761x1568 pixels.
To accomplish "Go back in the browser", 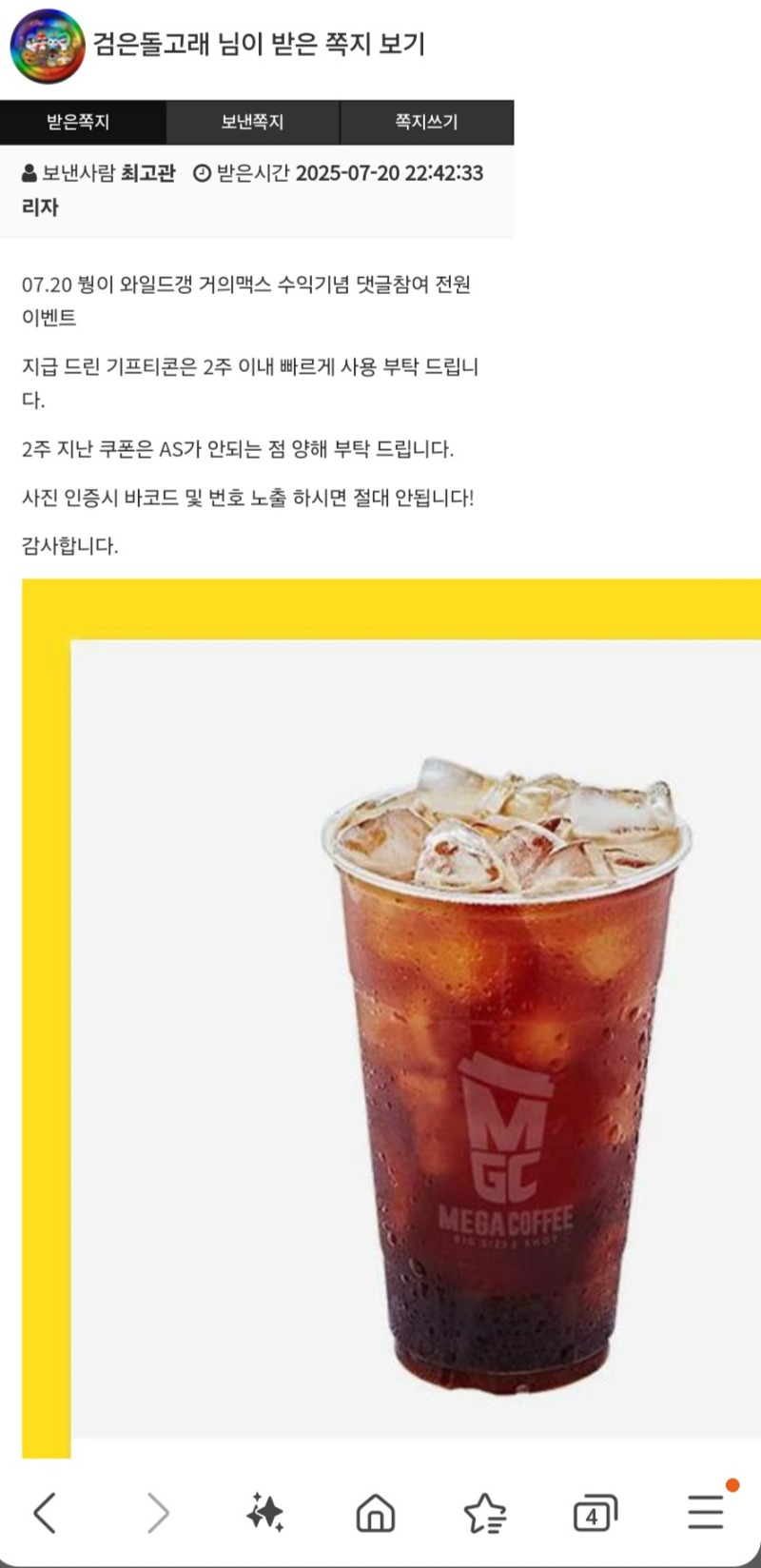I will click(x=45, y=1512).
